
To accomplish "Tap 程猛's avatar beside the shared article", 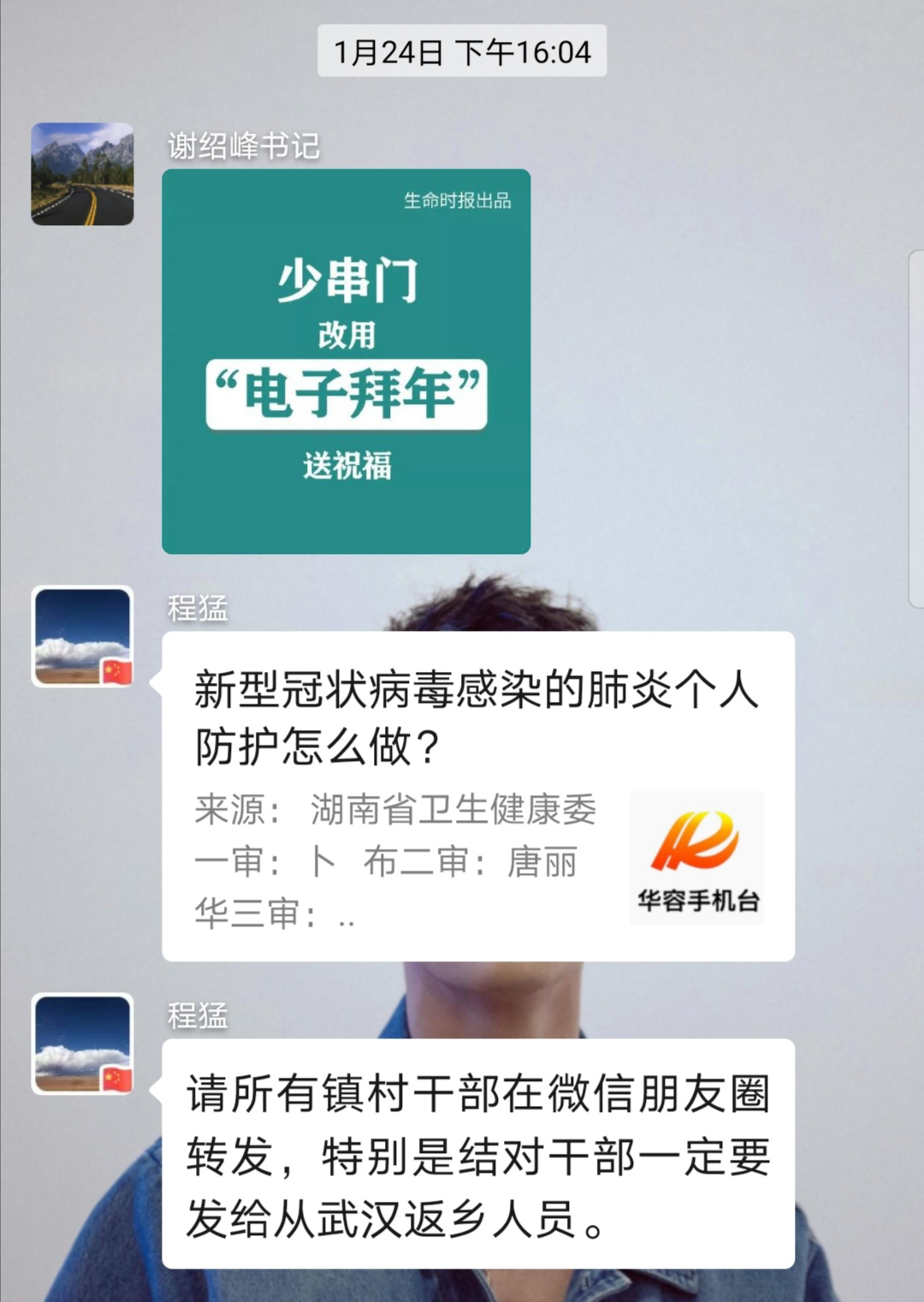I will [82, 637].
